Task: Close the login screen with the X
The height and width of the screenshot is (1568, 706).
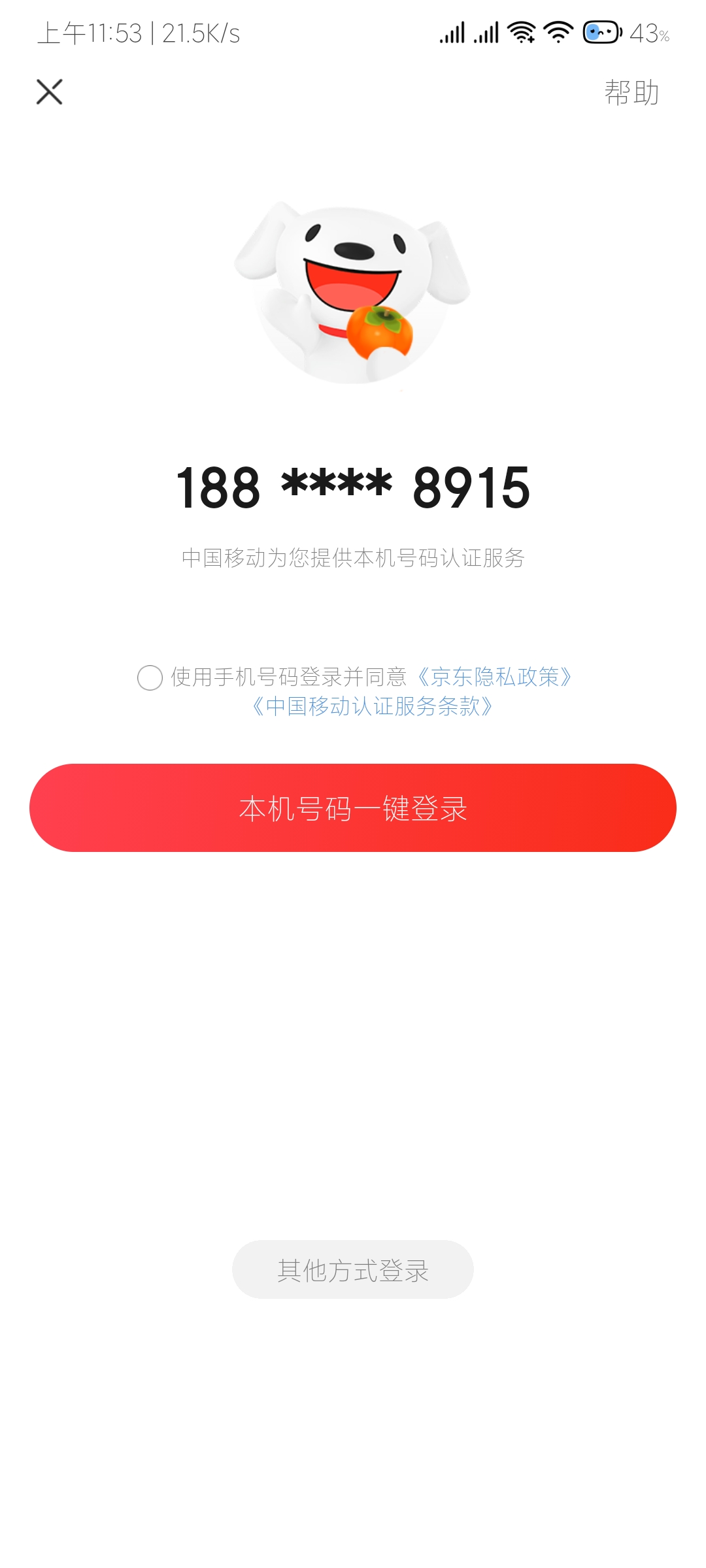Action: click(x=49, y=92)
